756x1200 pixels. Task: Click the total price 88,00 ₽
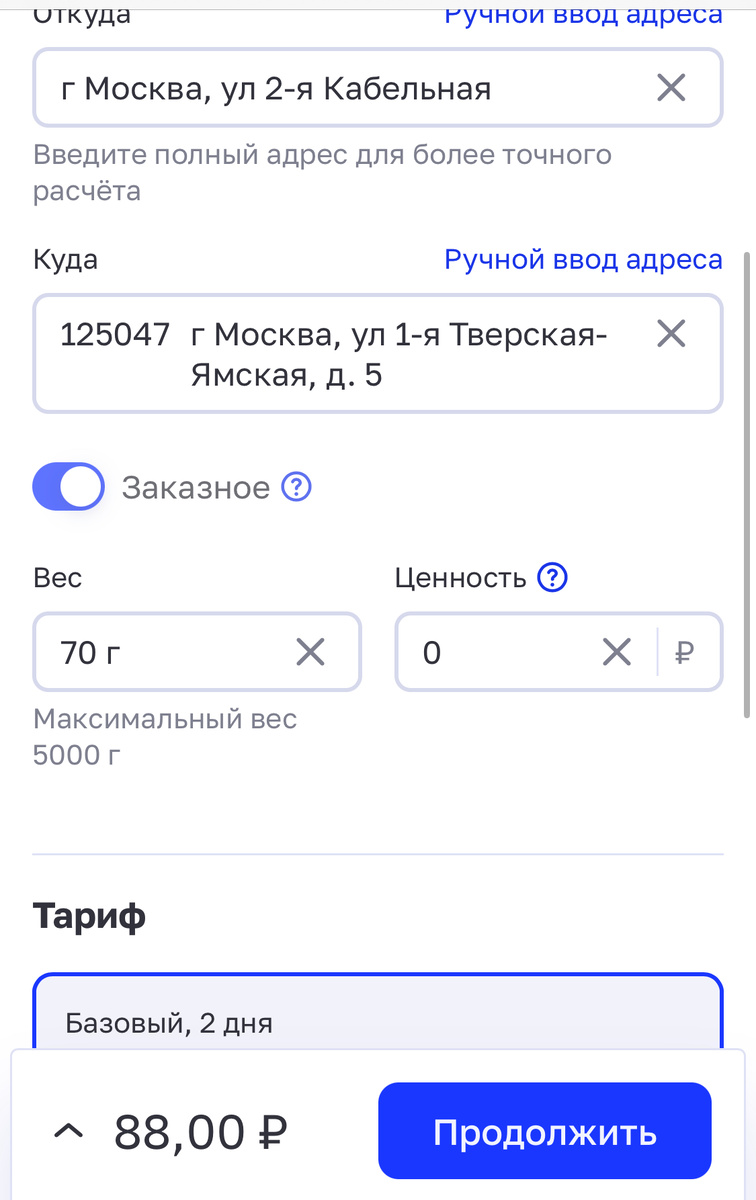(x=198, y=1130)
